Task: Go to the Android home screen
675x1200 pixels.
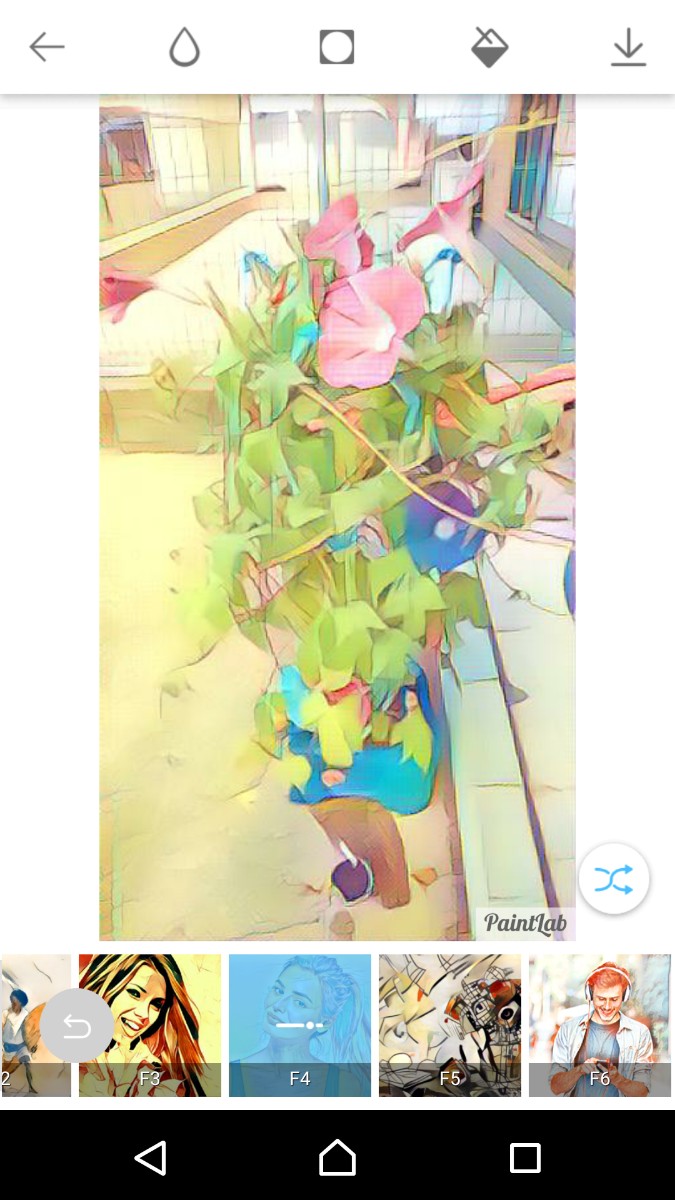Action: pyautogui.click(x=337, y=1158)
